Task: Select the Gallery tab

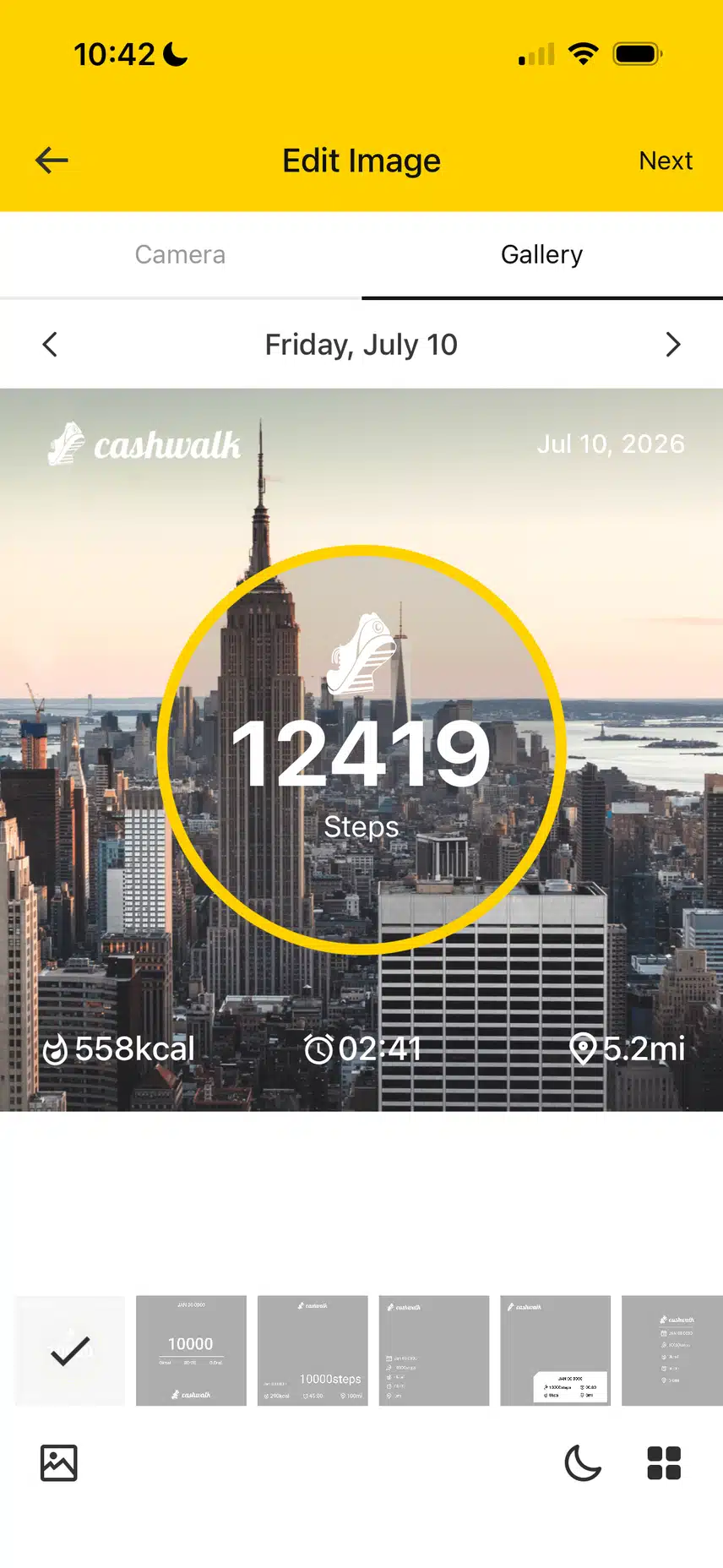Action: point(541,254)
